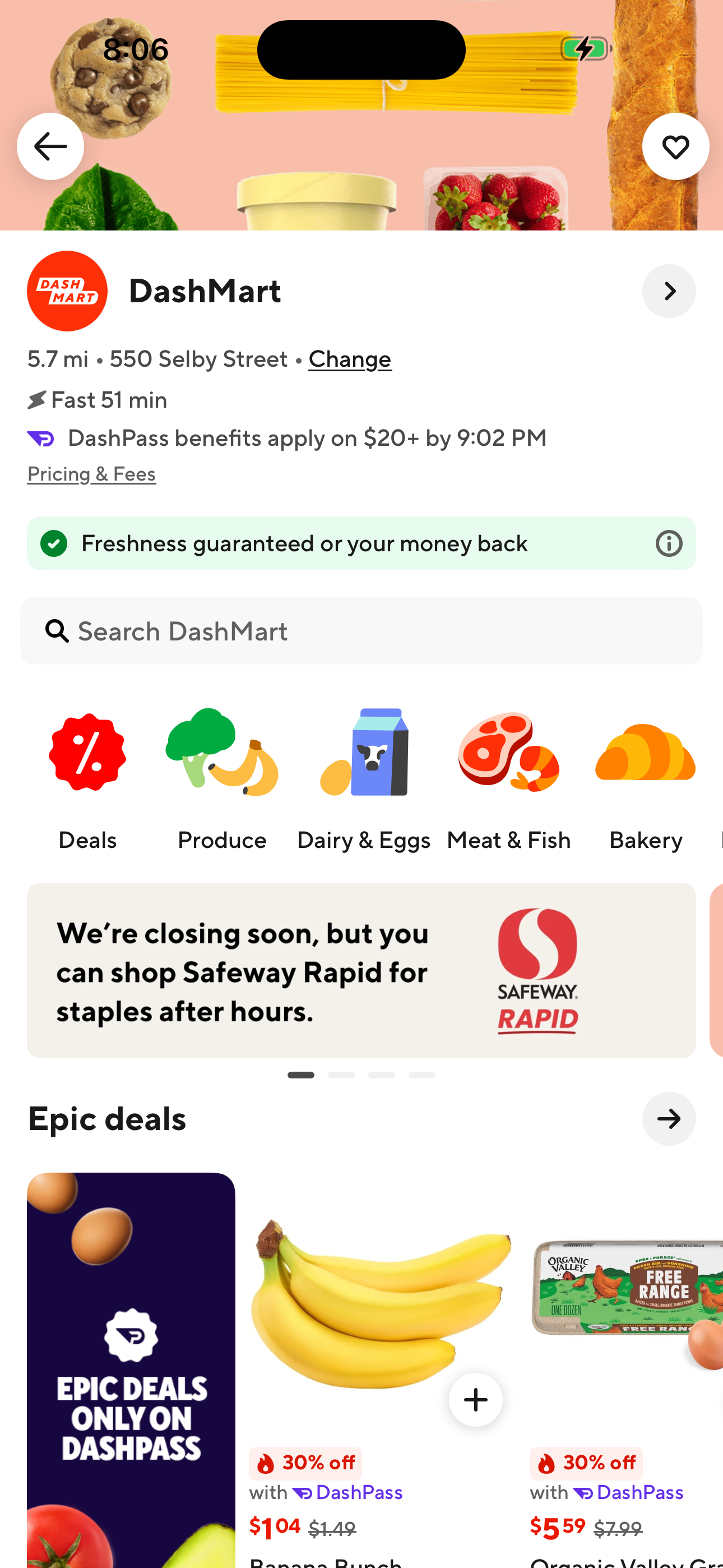Open the search magnifier in the search bar
The height and width of the screenshot is (1568, 723).
pos(56,630)
